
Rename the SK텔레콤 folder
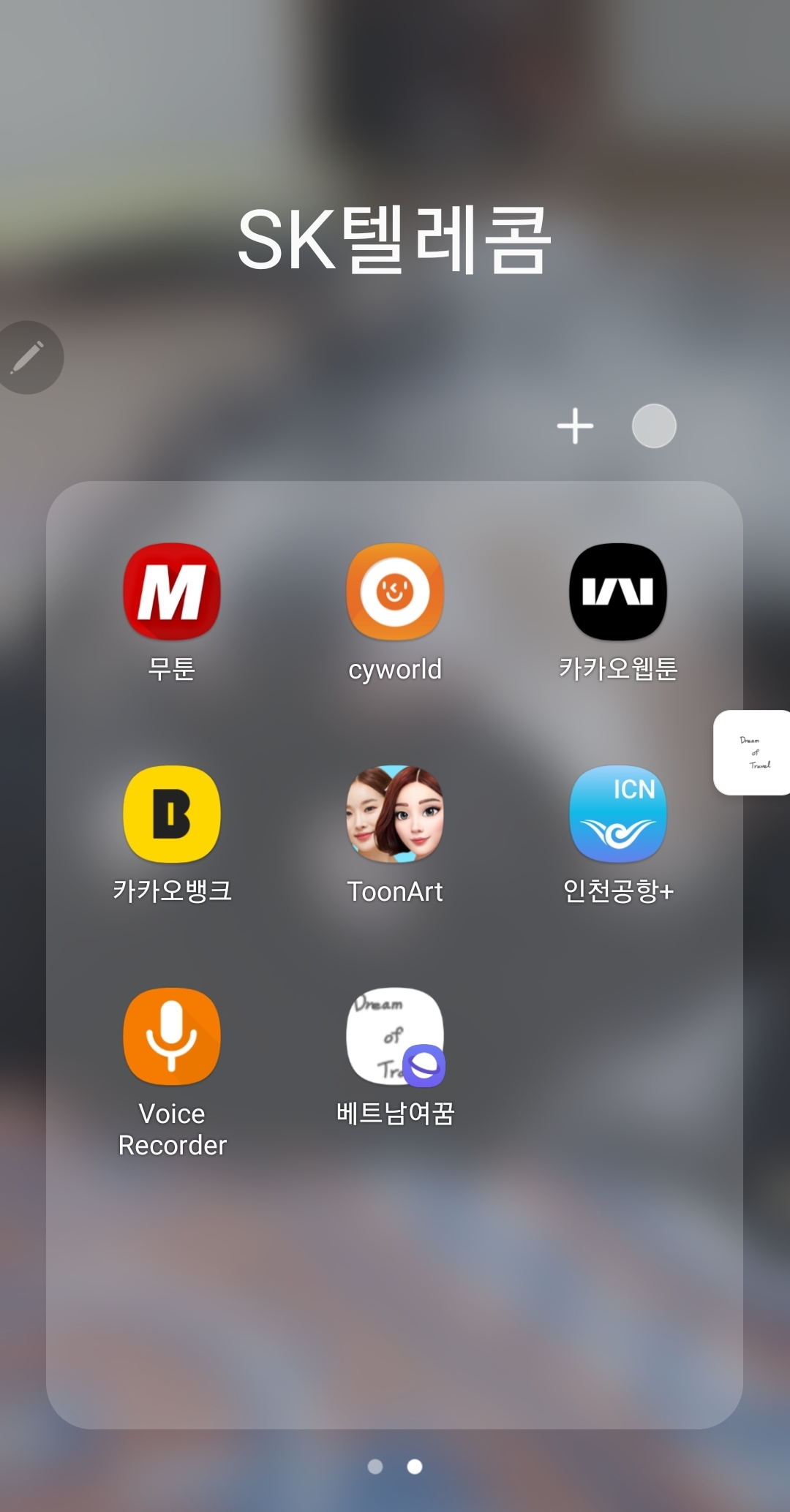pos(395,240)
